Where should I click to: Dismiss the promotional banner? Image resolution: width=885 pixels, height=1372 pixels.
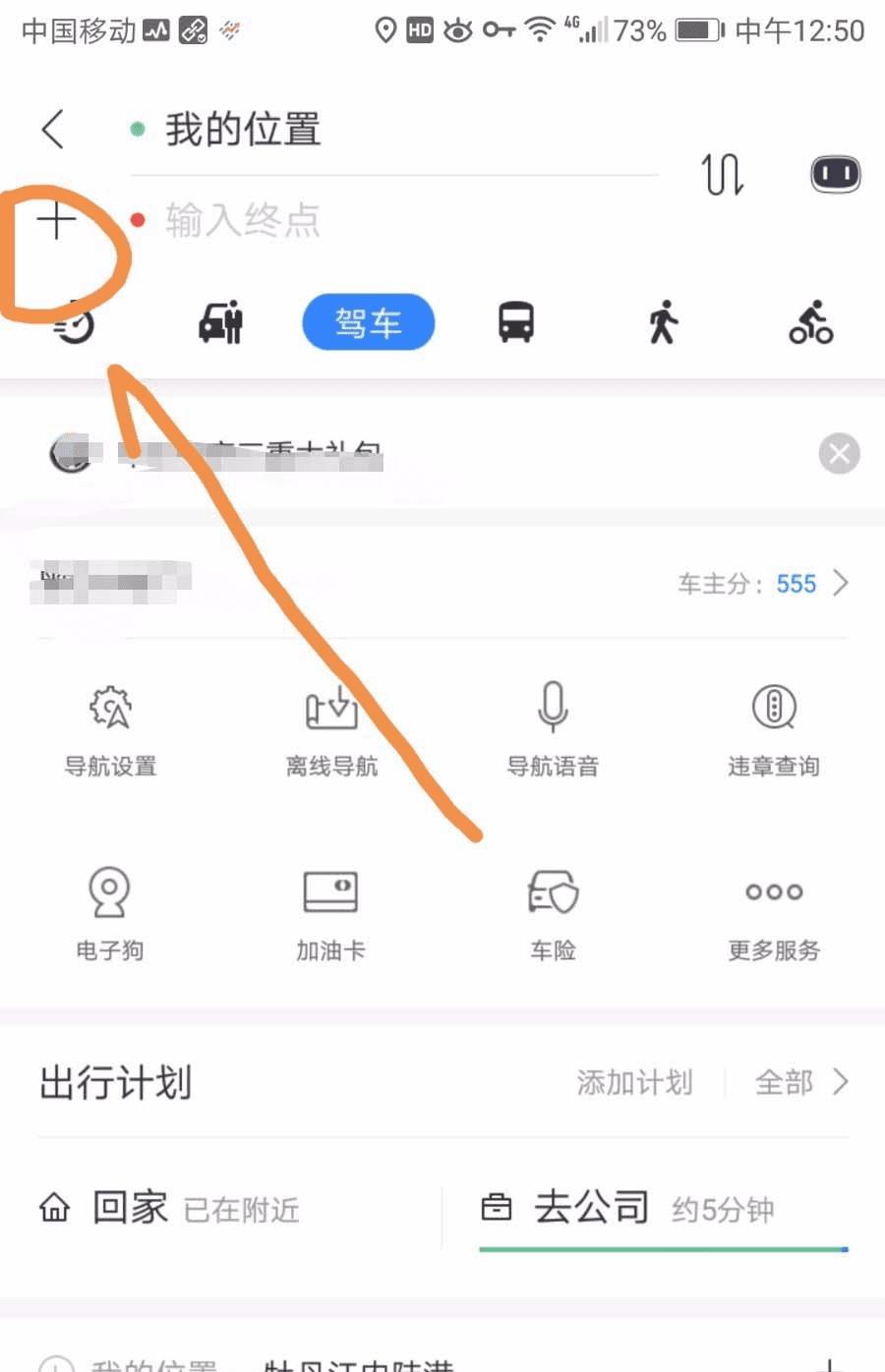(x=839, y=454)
